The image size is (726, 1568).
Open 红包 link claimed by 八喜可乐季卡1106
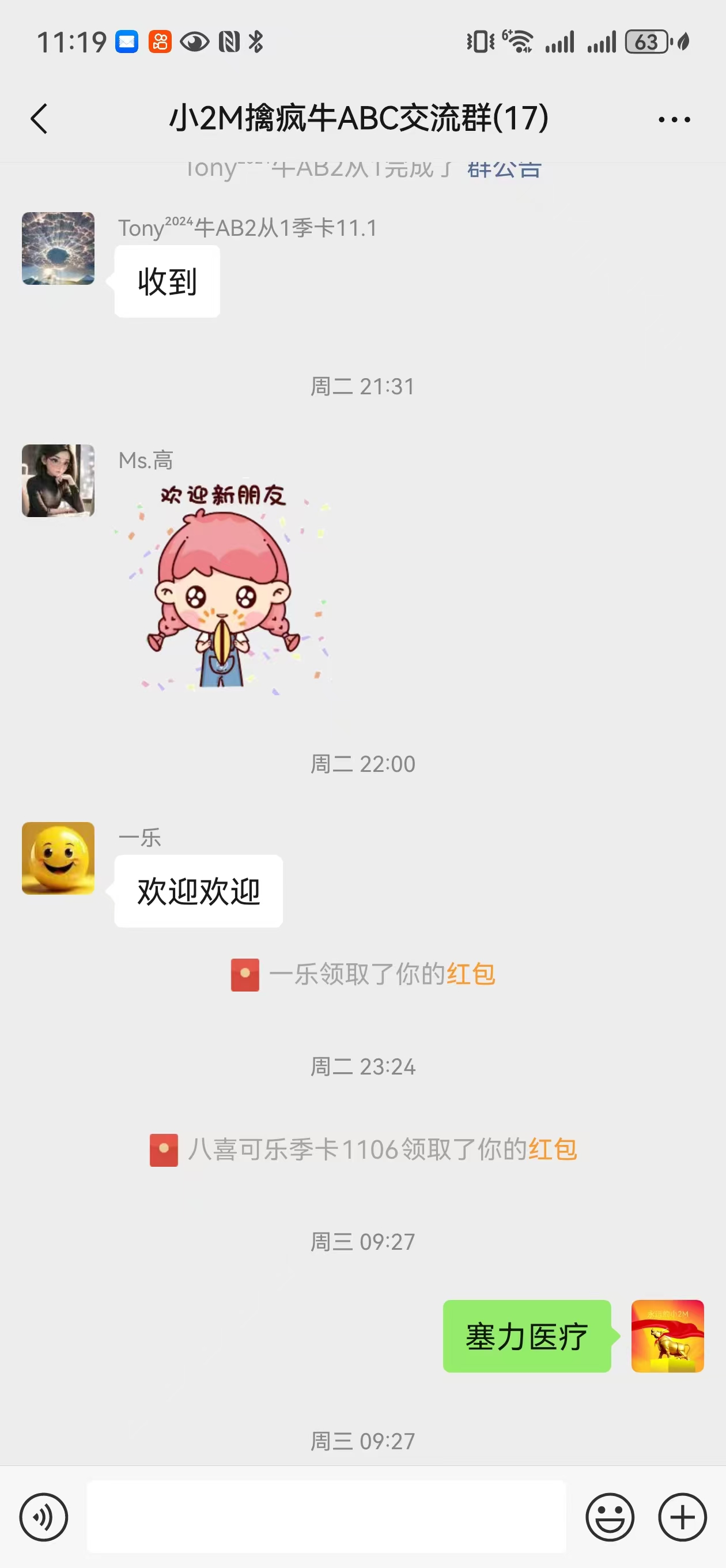(x=552, y=1150)
